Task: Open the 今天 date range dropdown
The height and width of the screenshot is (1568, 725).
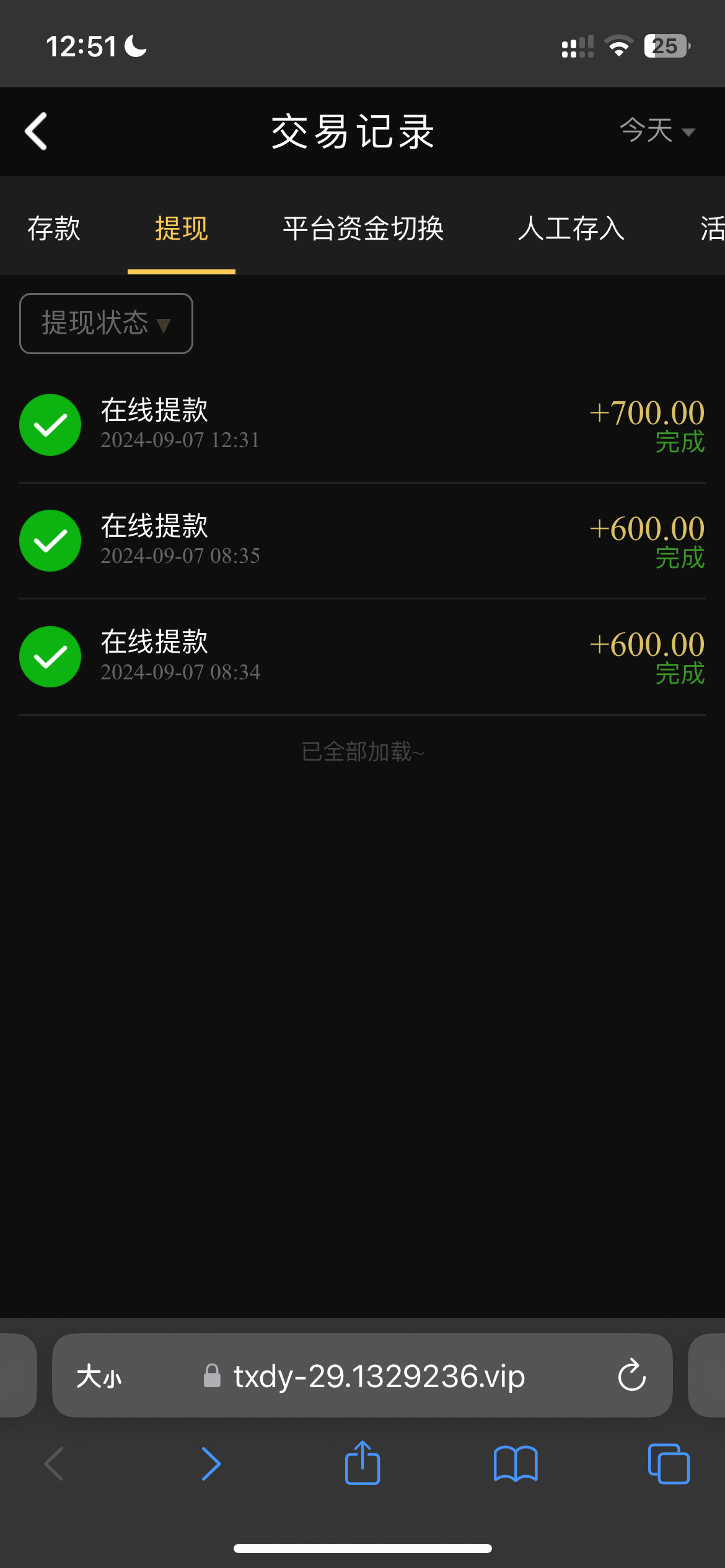Action: (x=657, y=131)
